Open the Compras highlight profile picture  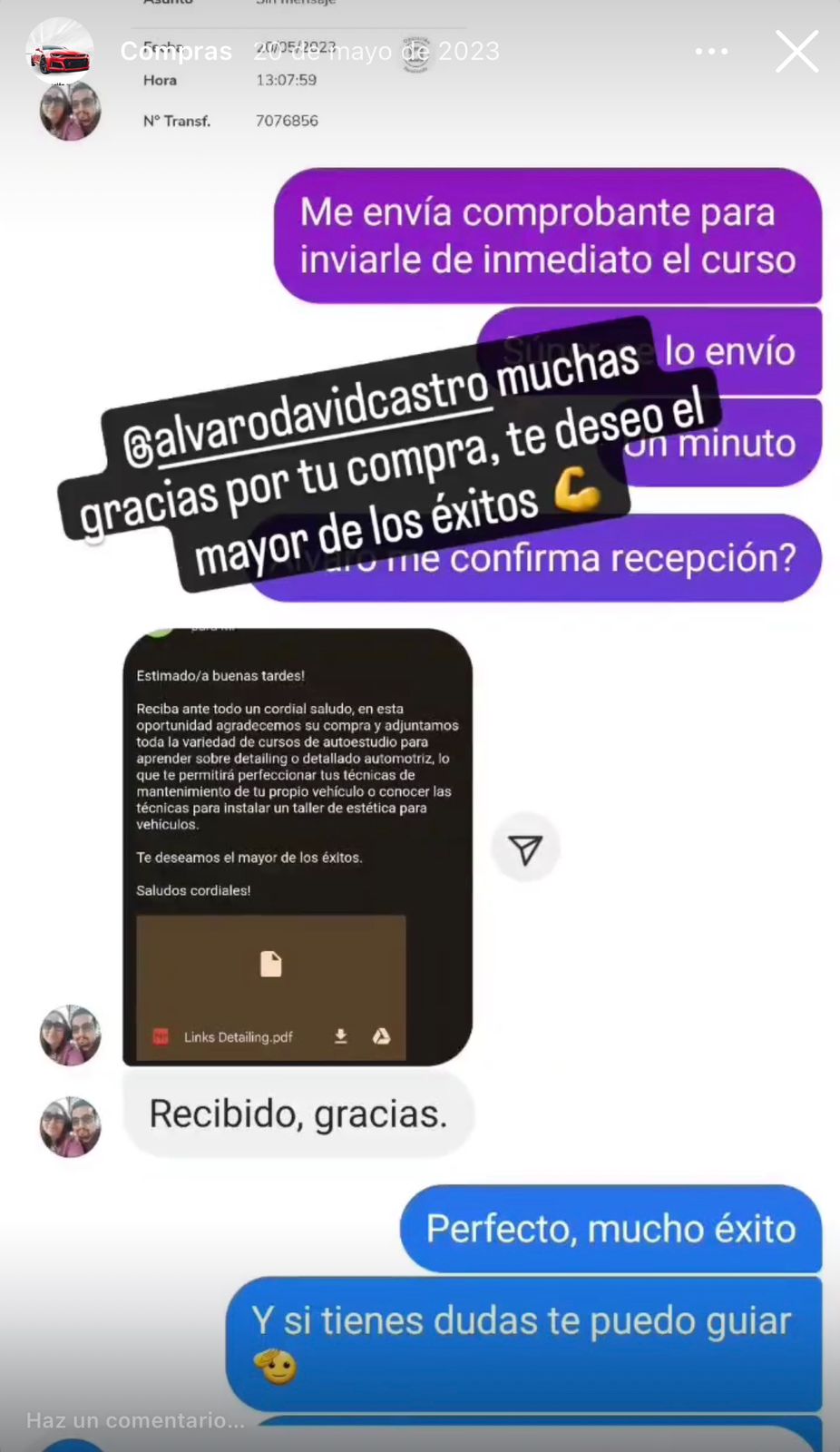(x=60, y=52)
